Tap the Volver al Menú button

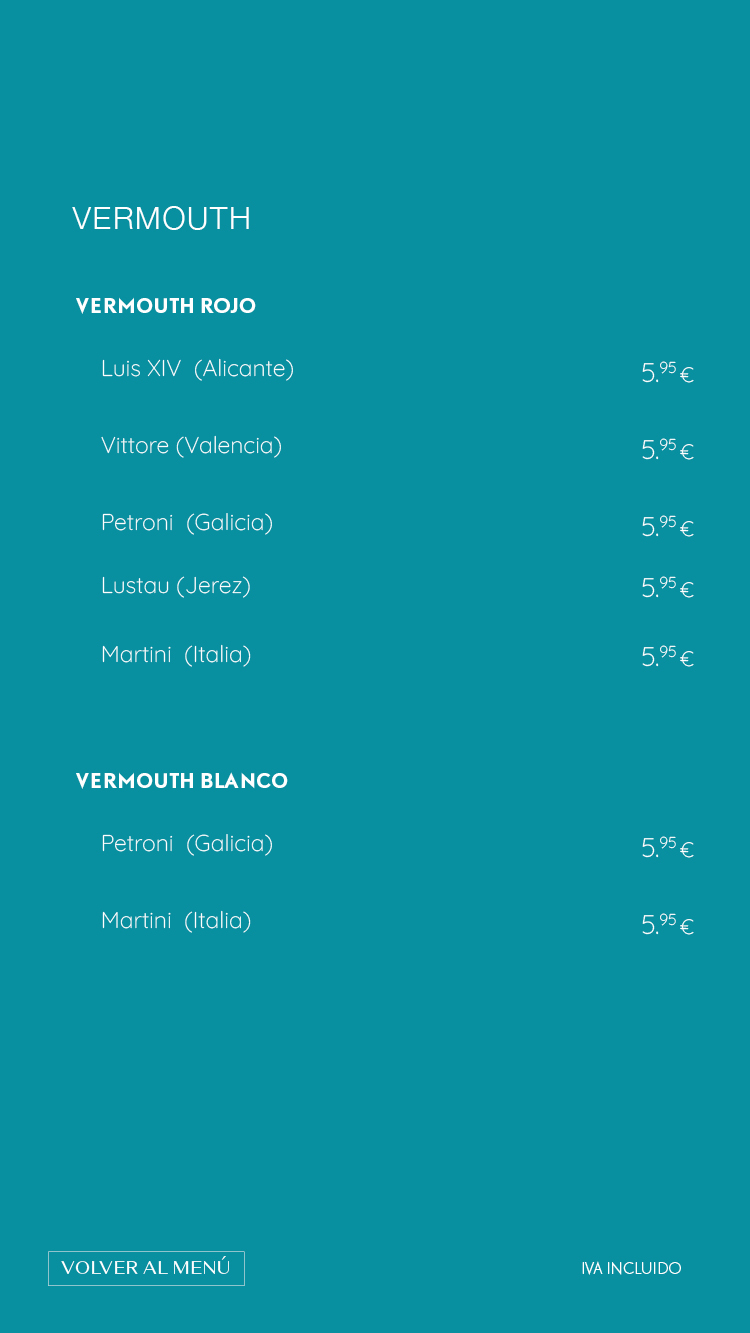coord(146,1268)
